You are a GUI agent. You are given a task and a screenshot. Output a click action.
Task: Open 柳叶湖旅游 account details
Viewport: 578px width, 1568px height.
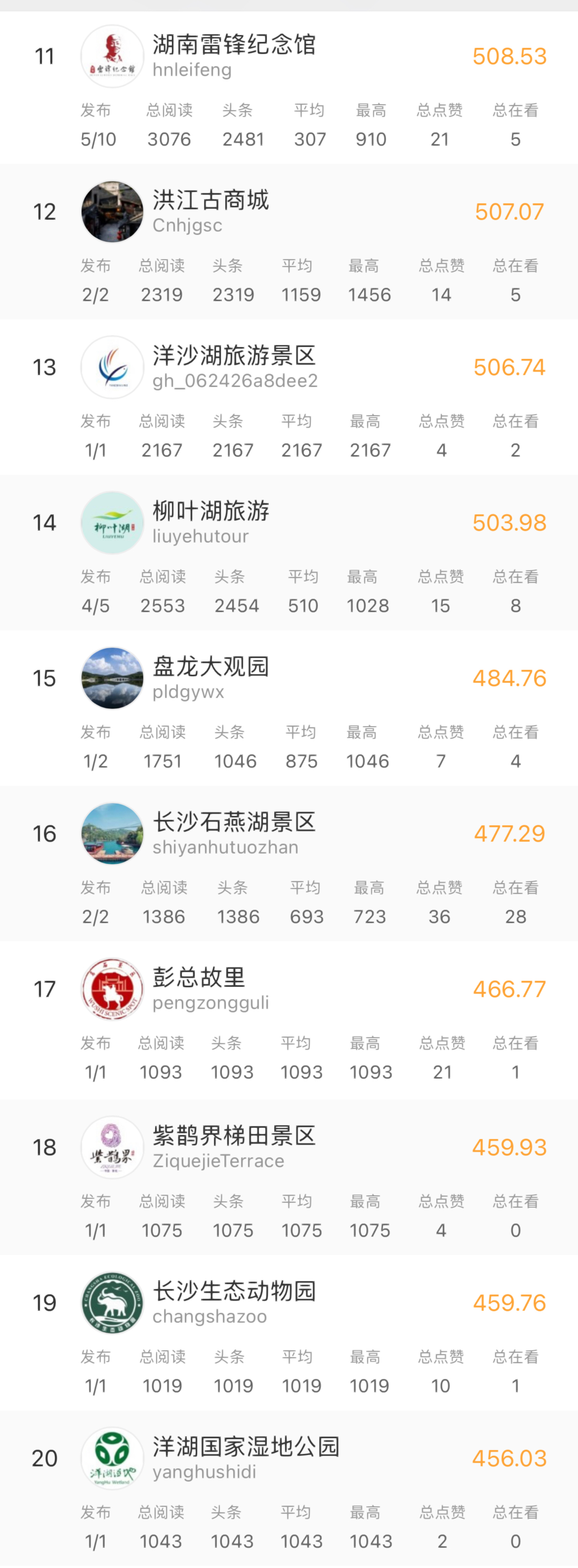pos(211,511)
